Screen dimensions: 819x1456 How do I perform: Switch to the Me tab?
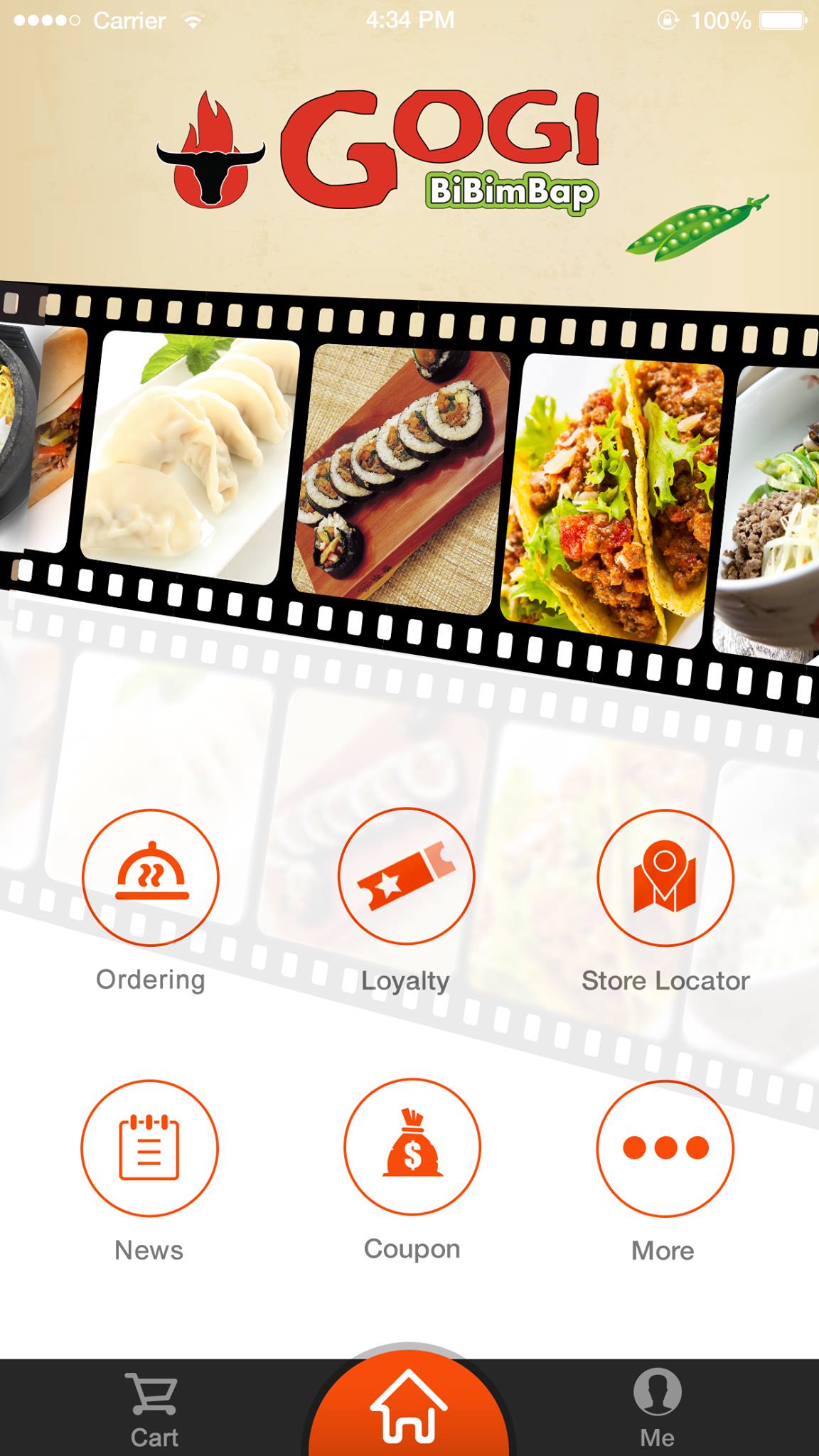[x=657, y=1409]
